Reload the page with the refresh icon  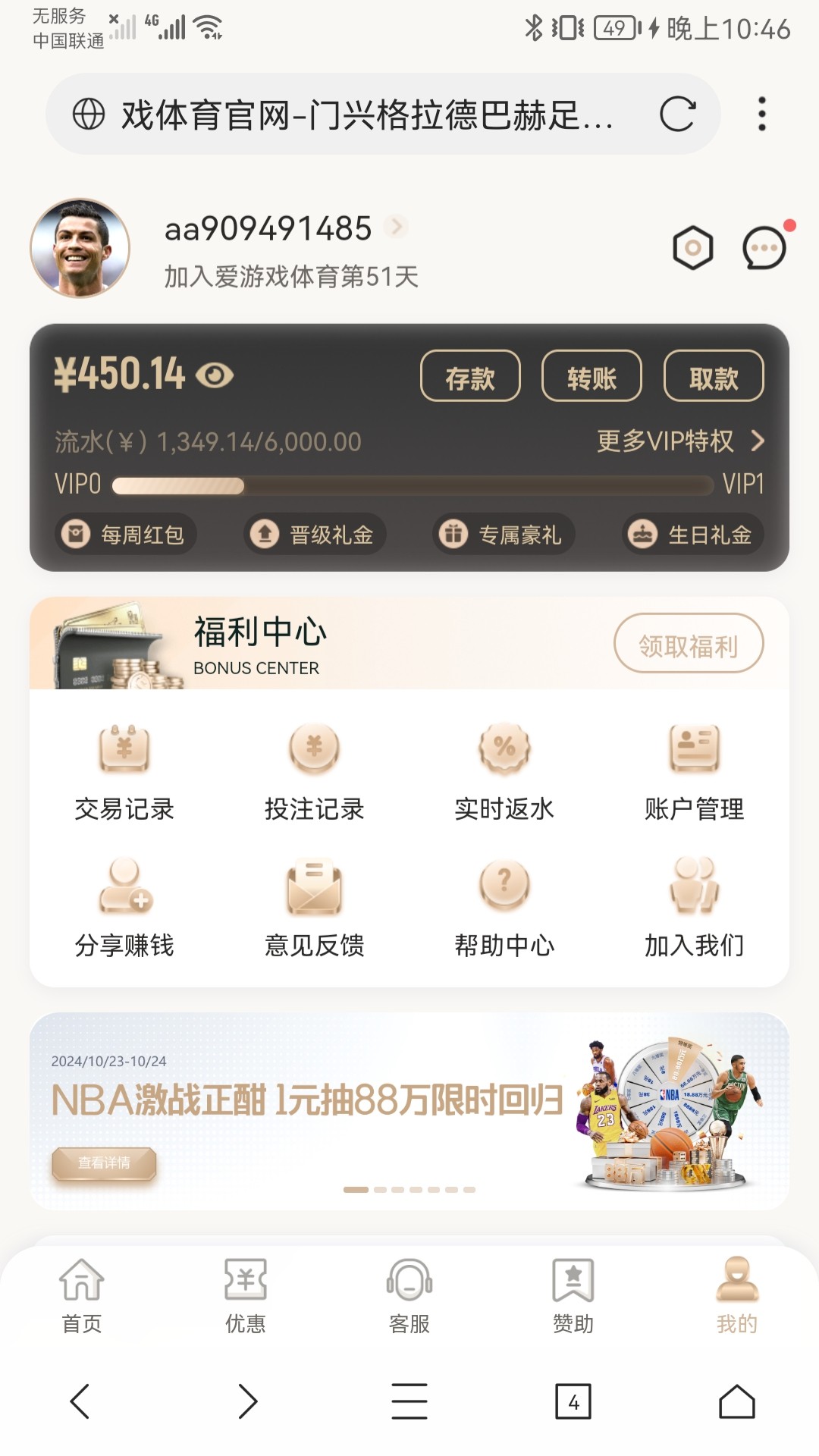[x=677, y=115]
